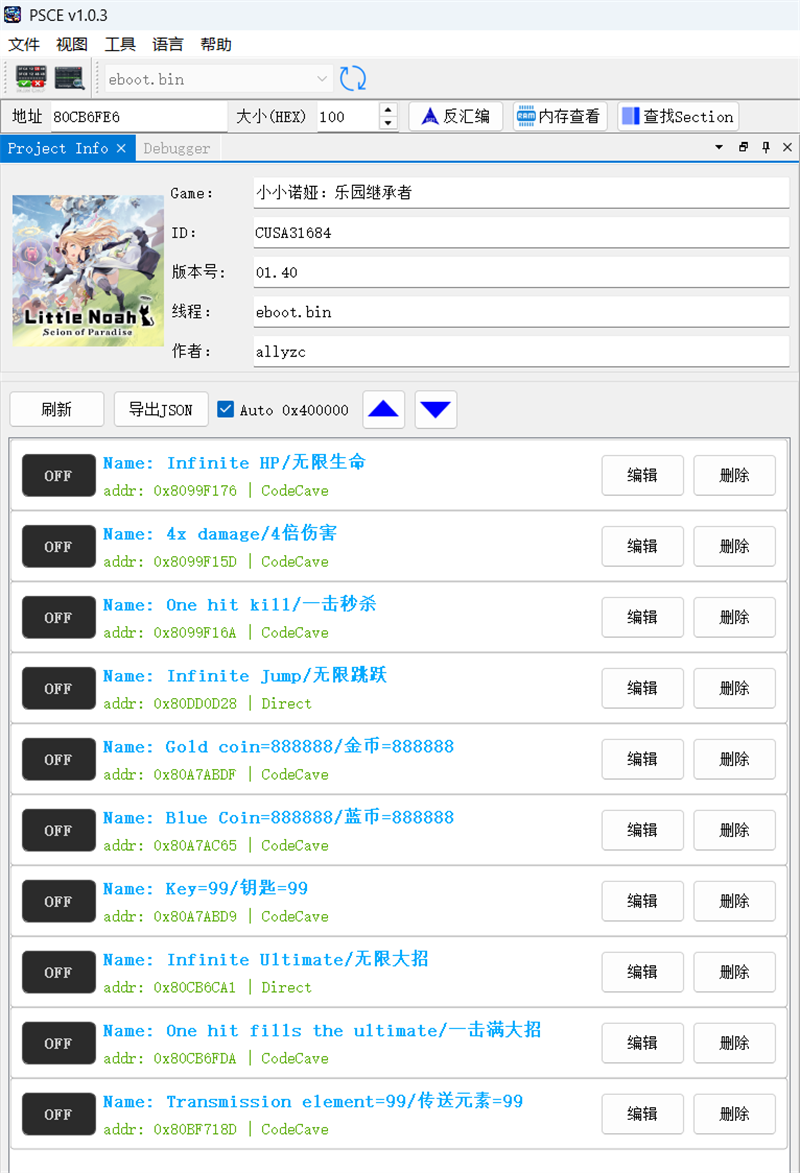Open the 工具 menu

[120, 44]
